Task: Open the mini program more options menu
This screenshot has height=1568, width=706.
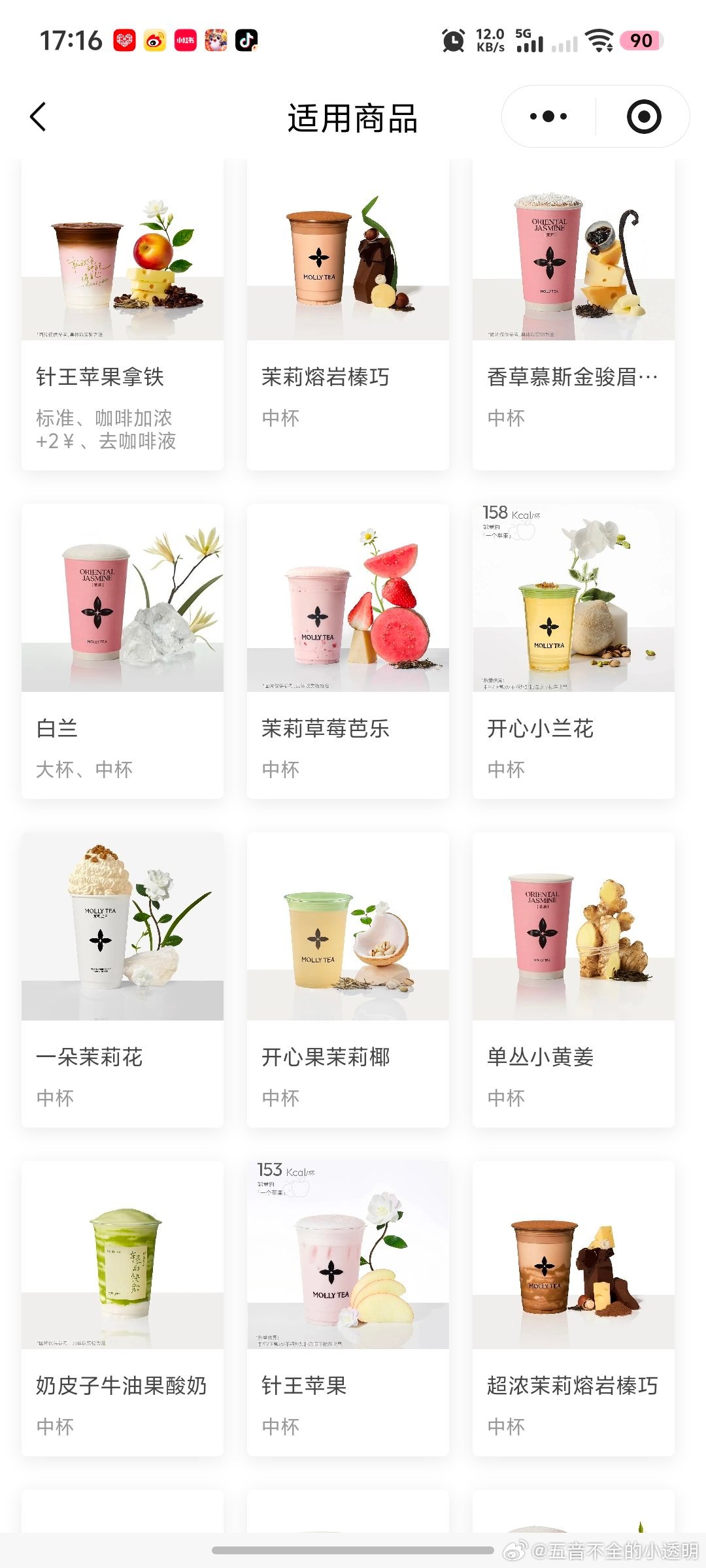Action: point(548,117)
